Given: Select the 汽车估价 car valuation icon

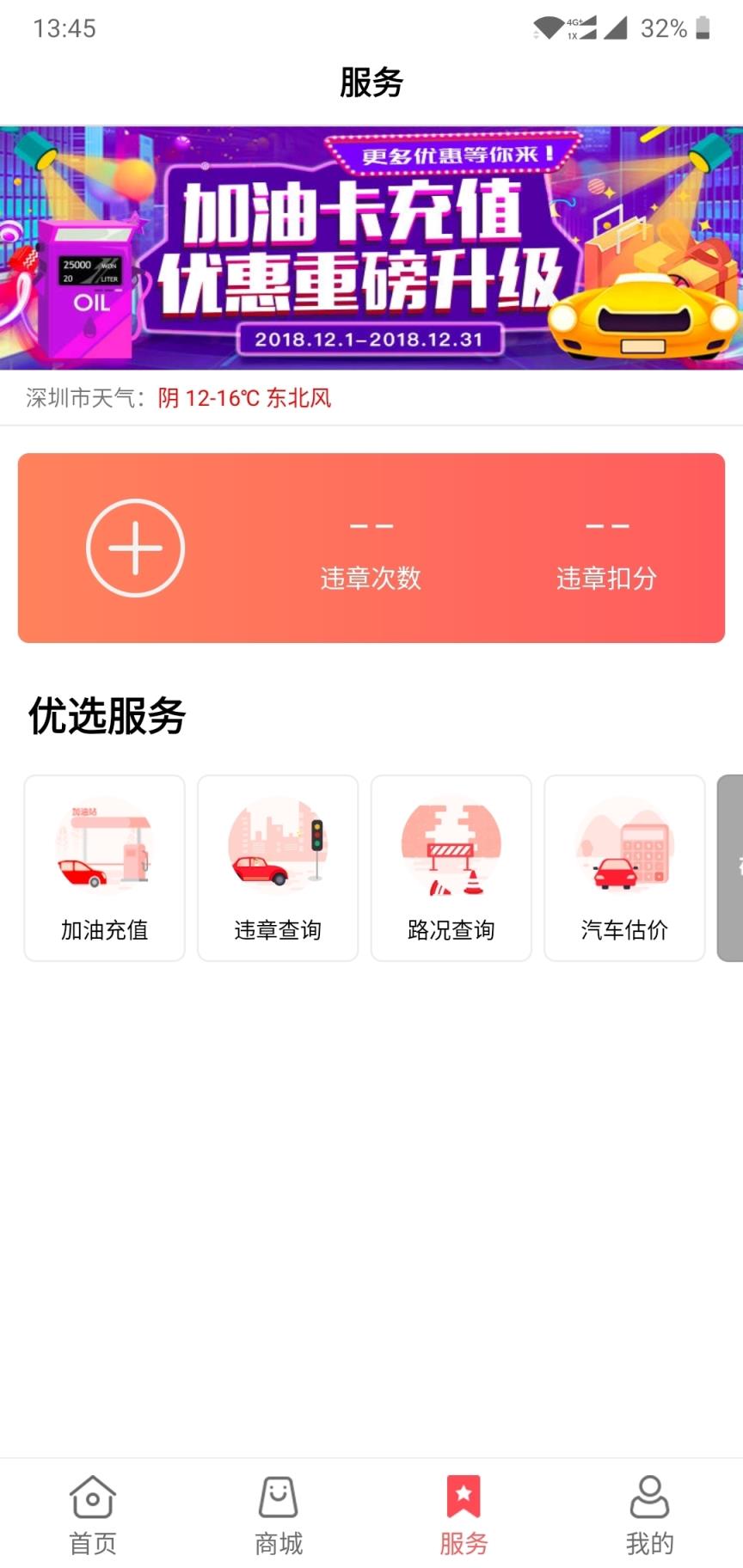Looking at the screenshot, I should (624, 867).
